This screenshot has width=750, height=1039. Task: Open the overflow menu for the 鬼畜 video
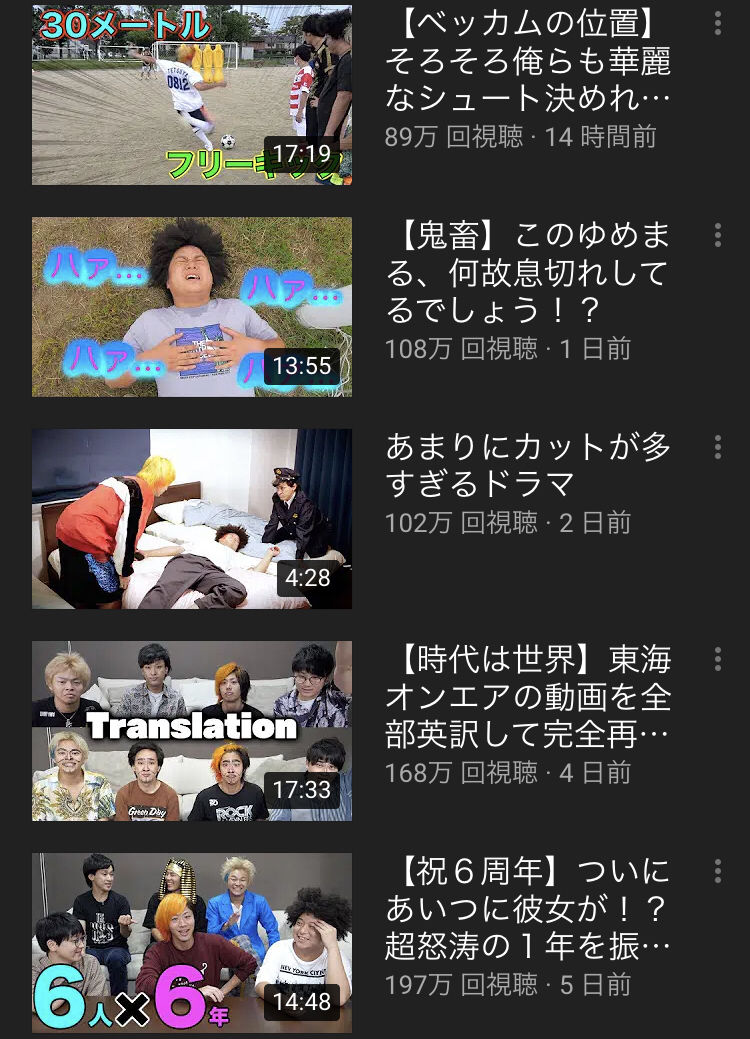coord(717,235)
